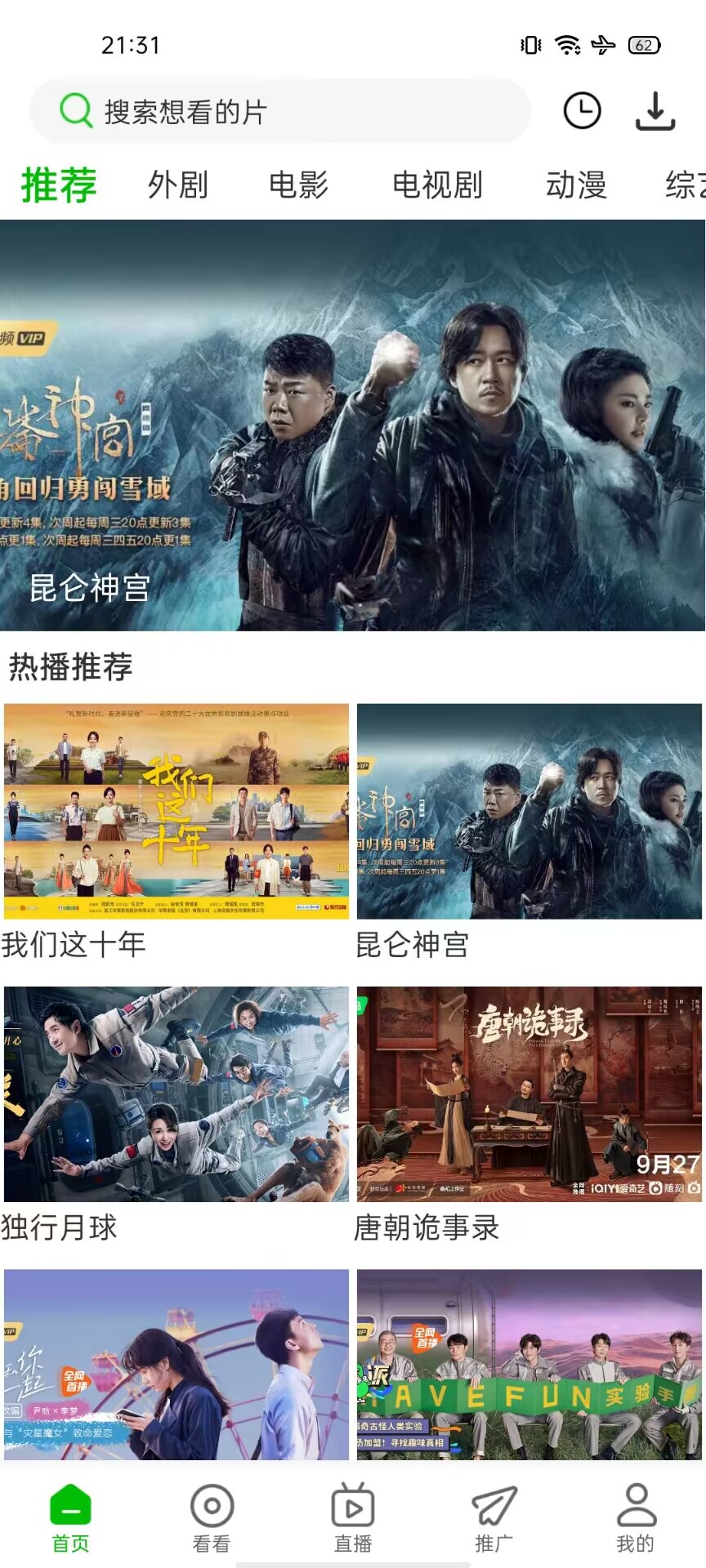Open the 我的 profile tab
The width and height of the screenshot is (706, 1568).
[x=636, y=1518]
